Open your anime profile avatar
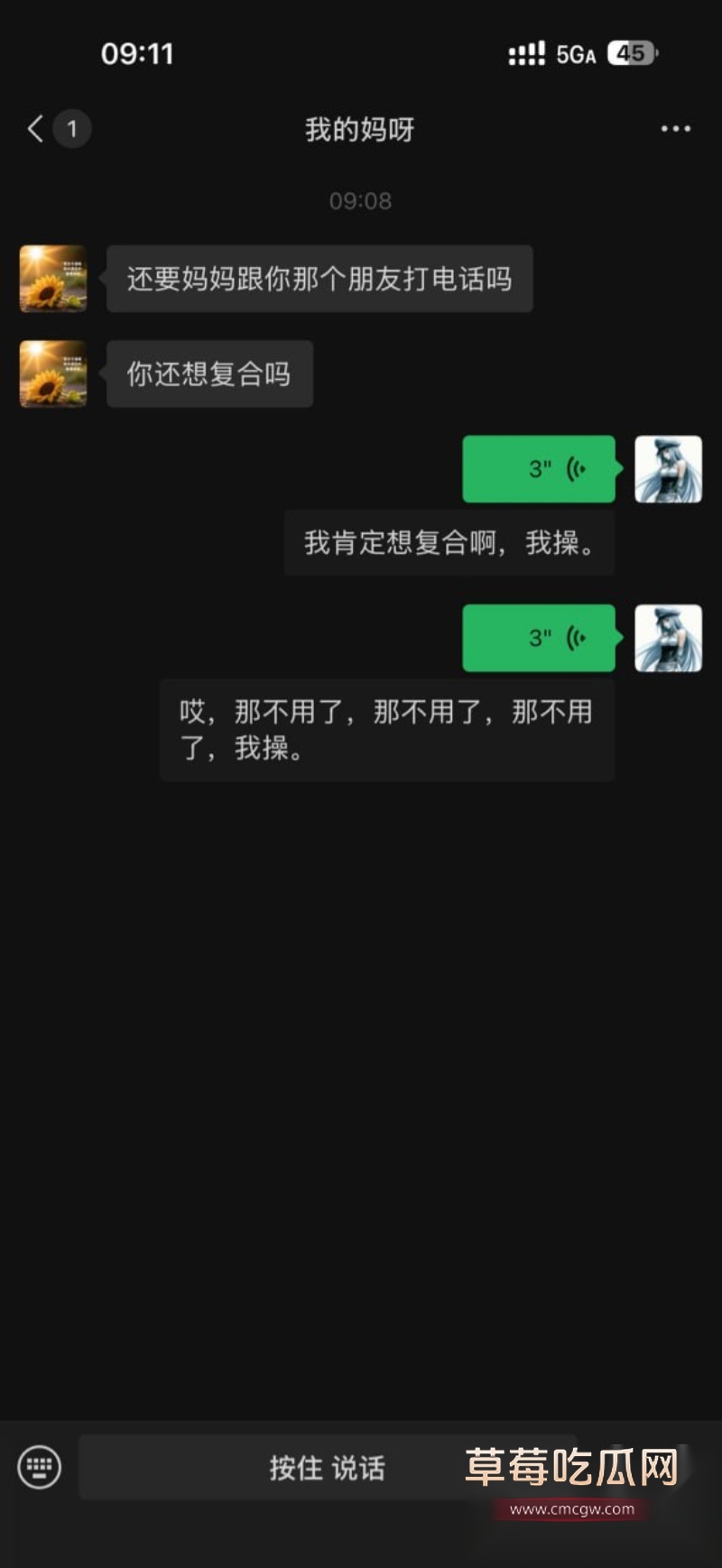722x1568 pixels. pos(668,468)
